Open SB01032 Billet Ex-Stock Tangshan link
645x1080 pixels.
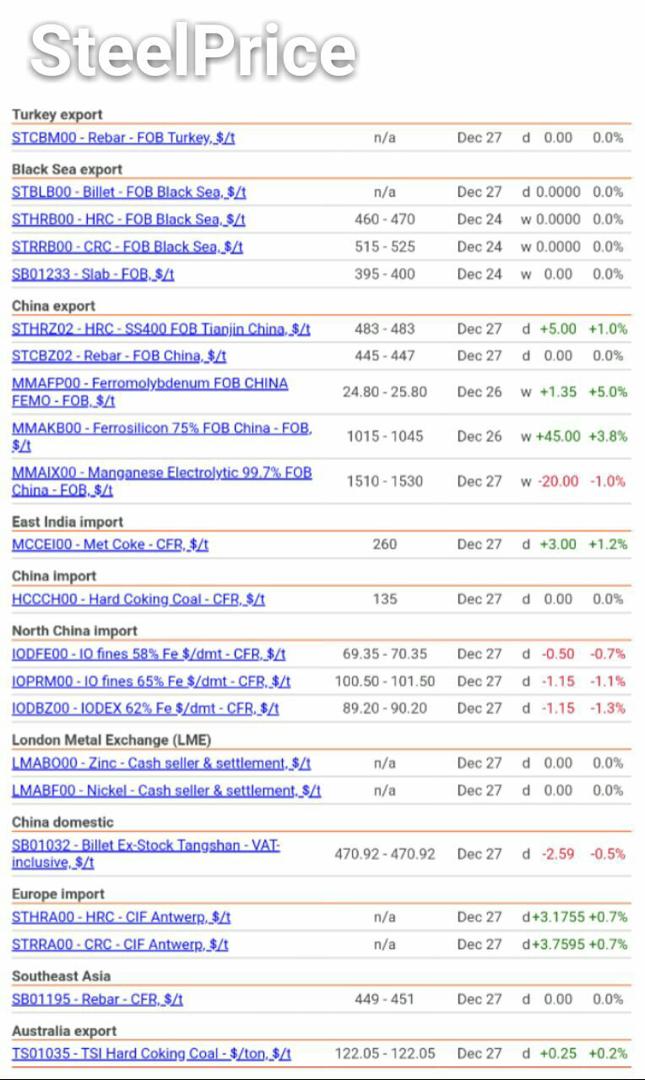(145, 854)
